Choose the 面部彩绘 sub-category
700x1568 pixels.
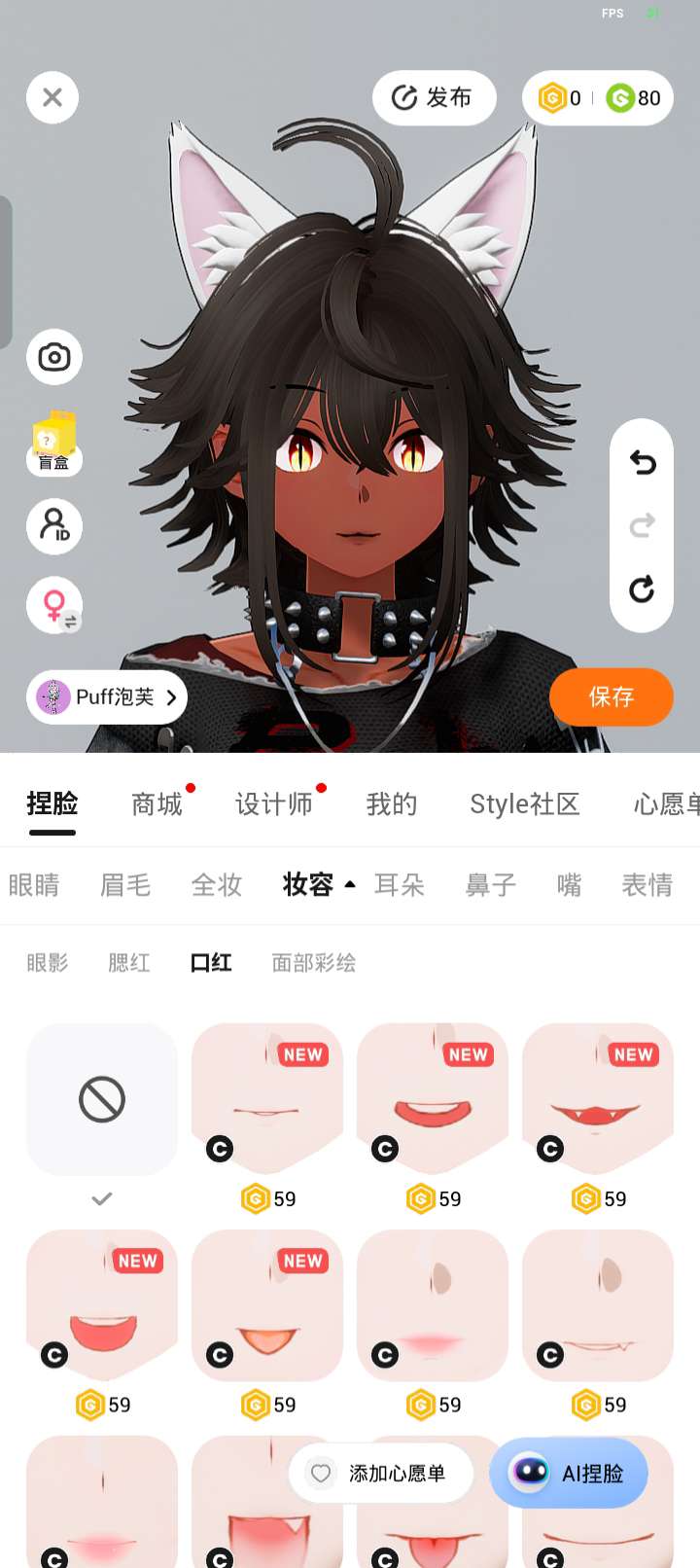[x=313, y=963]
